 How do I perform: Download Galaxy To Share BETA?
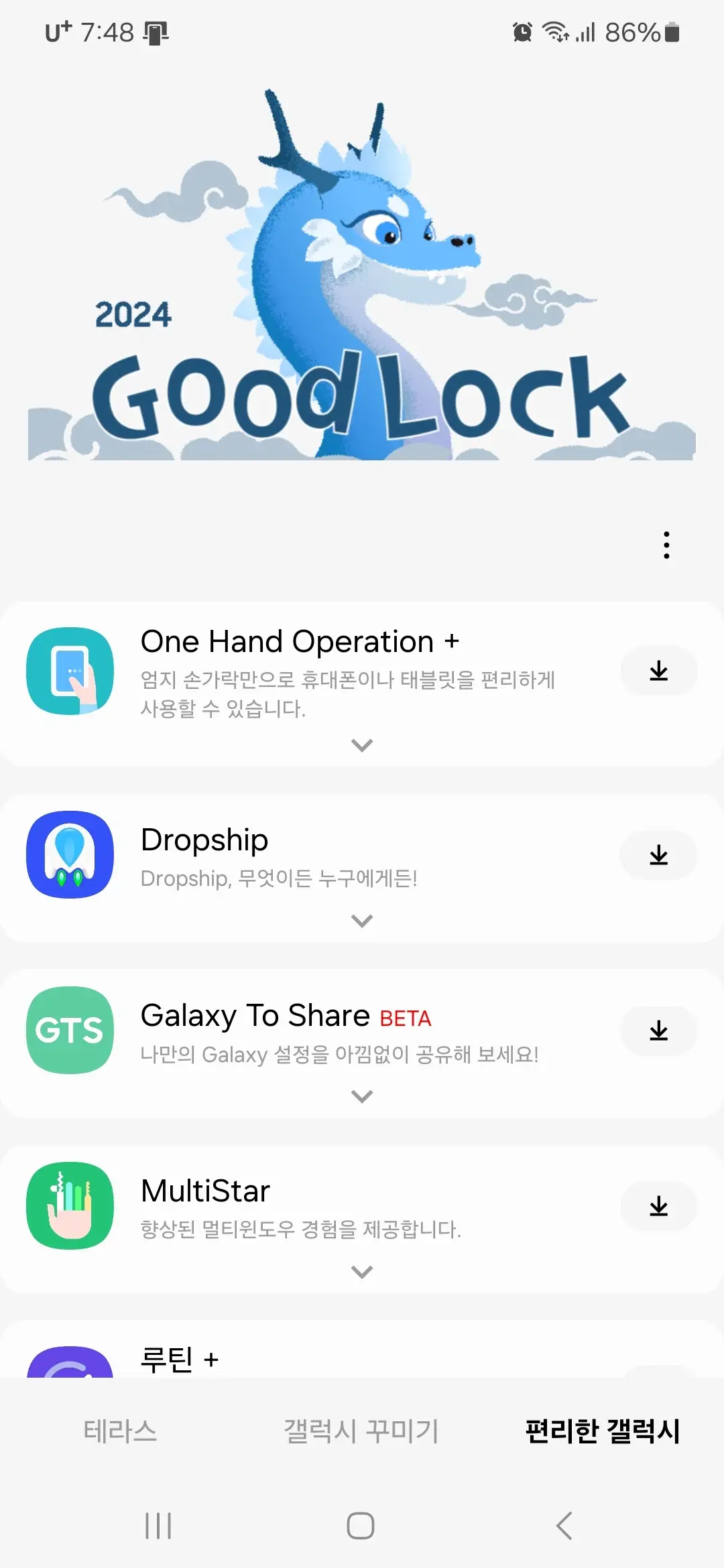[x=659, y=1031]
